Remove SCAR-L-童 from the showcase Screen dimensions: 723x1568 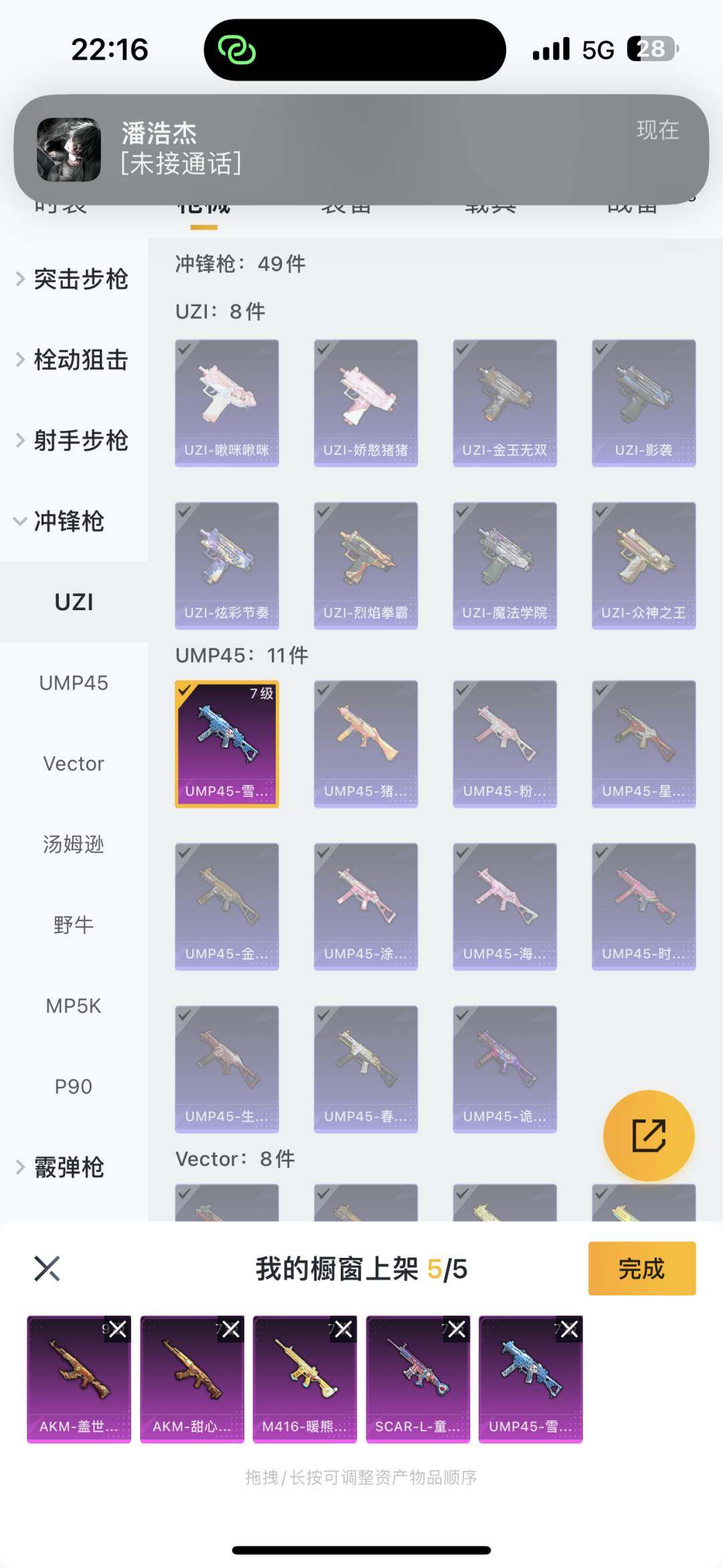click(x=457, y=1330)
